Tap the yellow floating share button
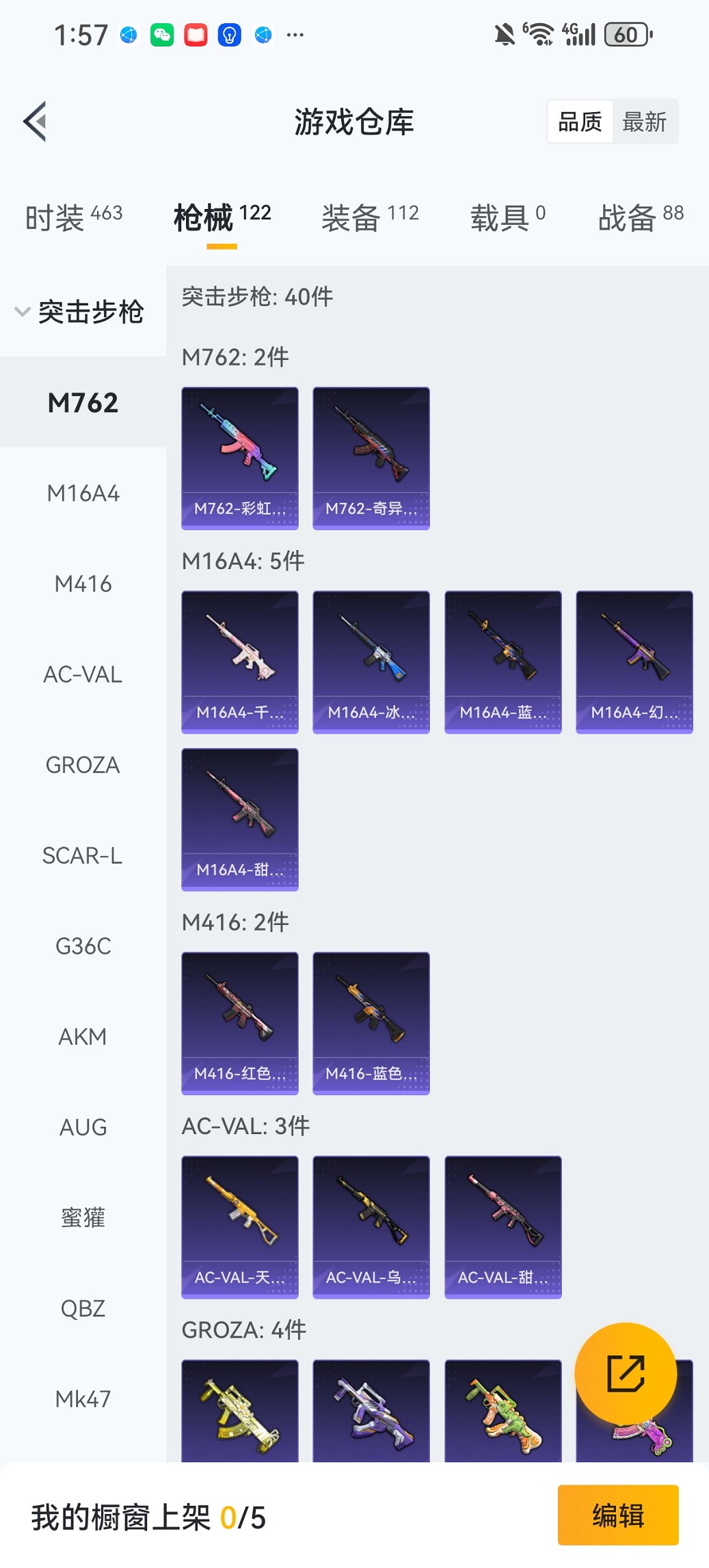 [626, 1373]
